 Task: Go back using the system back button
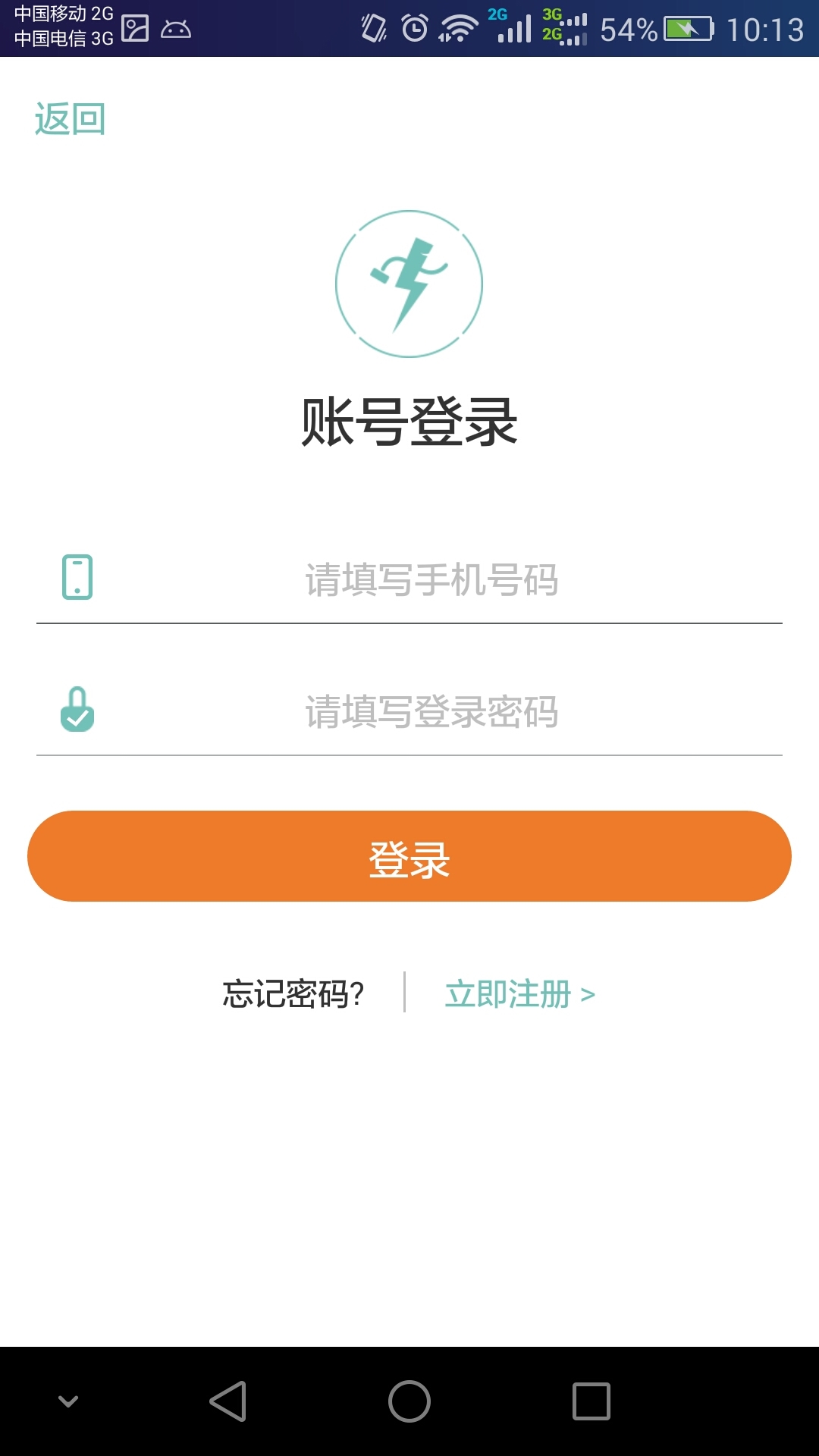coord(227,1401)
